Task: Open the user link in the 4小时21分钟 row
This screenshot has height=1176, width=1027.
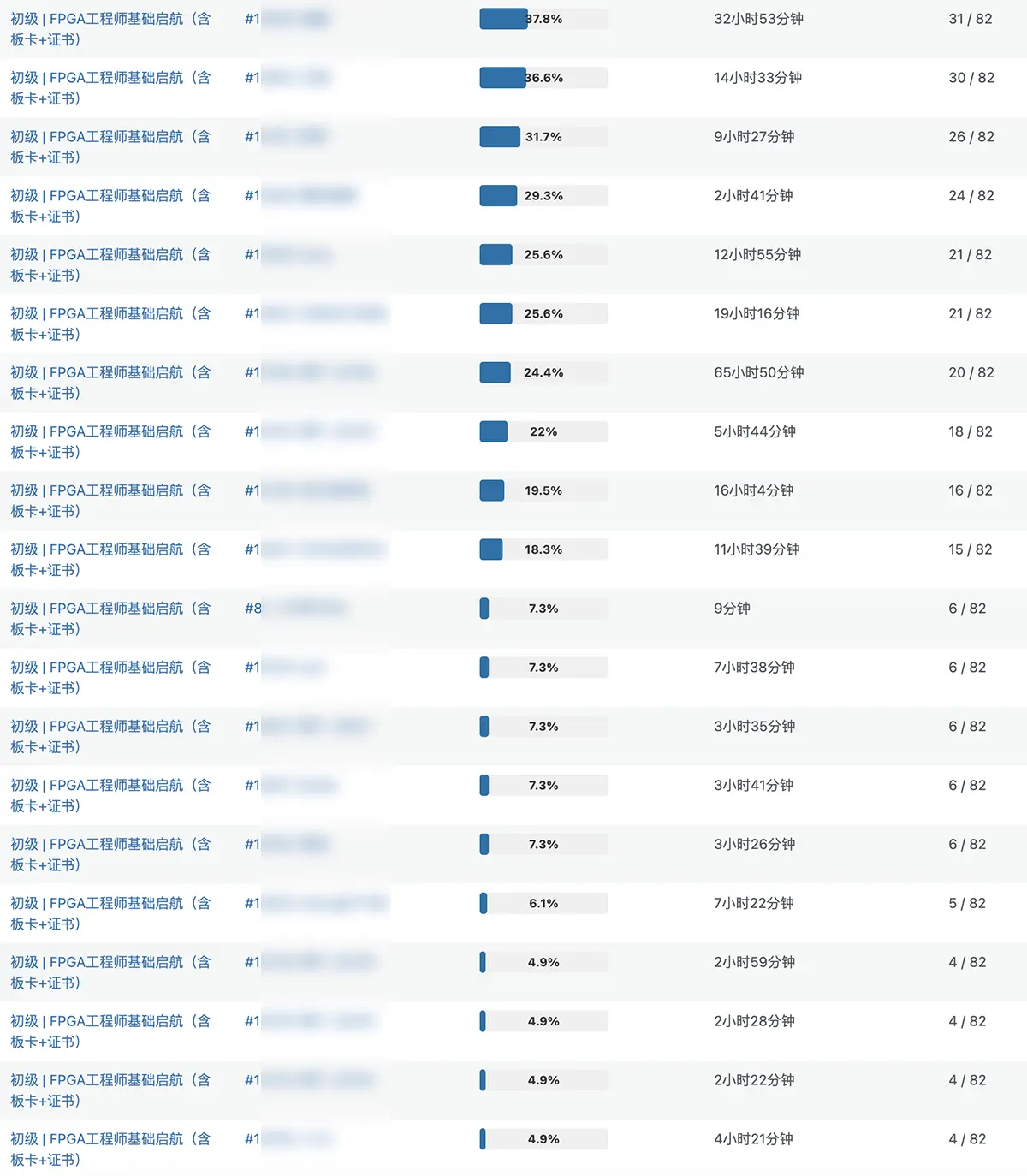Action: click(288, 1139)
